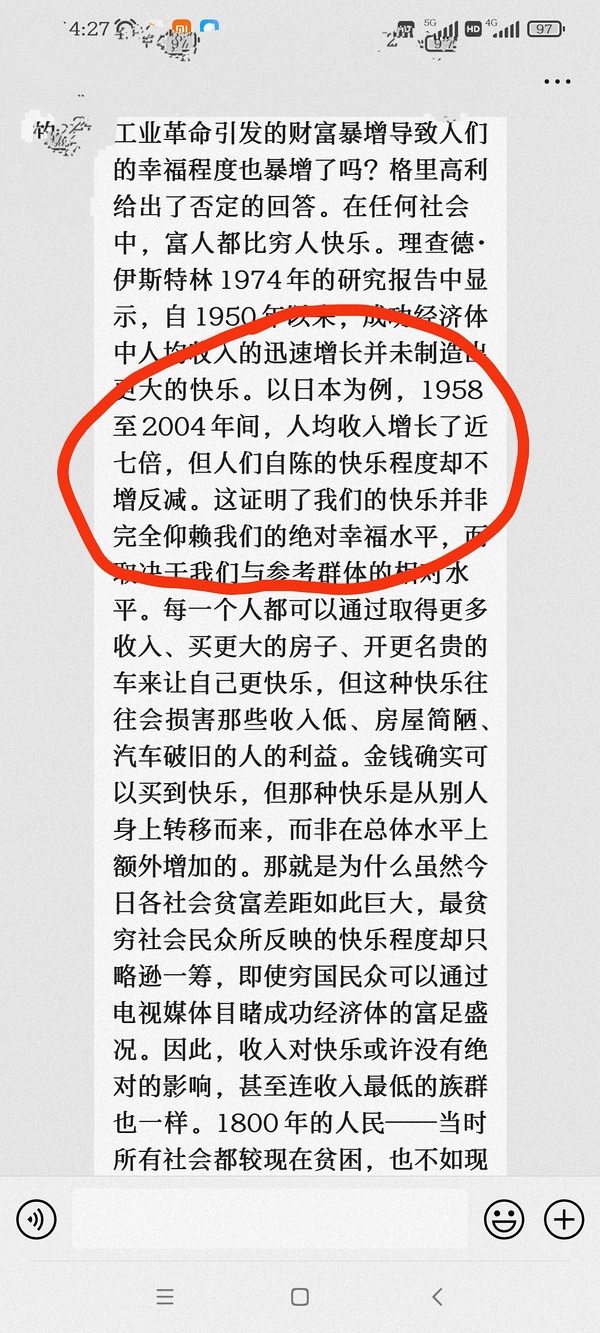Go back with system back button
Image resolution: width=600 pixels, height=1333 pixels.
(436, 1297)
